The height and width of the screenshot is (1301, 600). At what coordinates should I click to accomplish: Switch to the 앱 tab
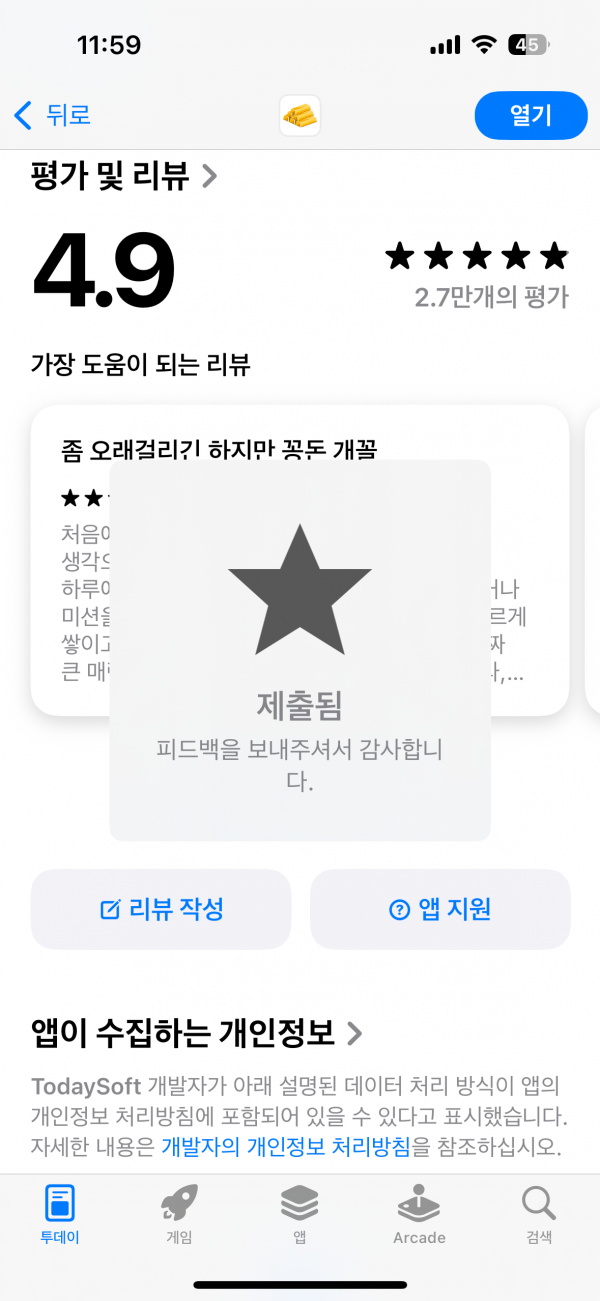click(299, 1213)
